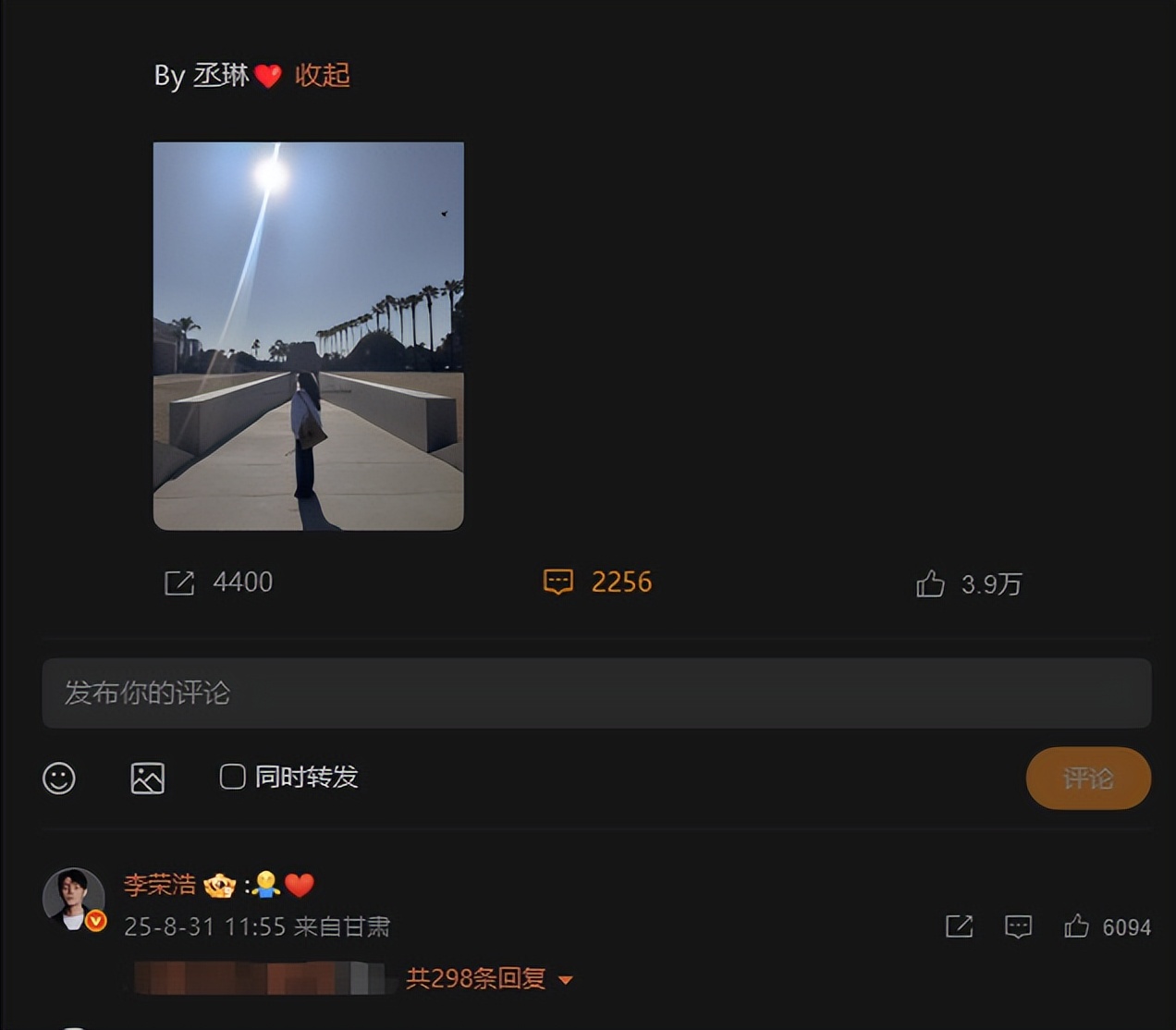Open the sun and palm tree photo

click(x=308, y=336)
